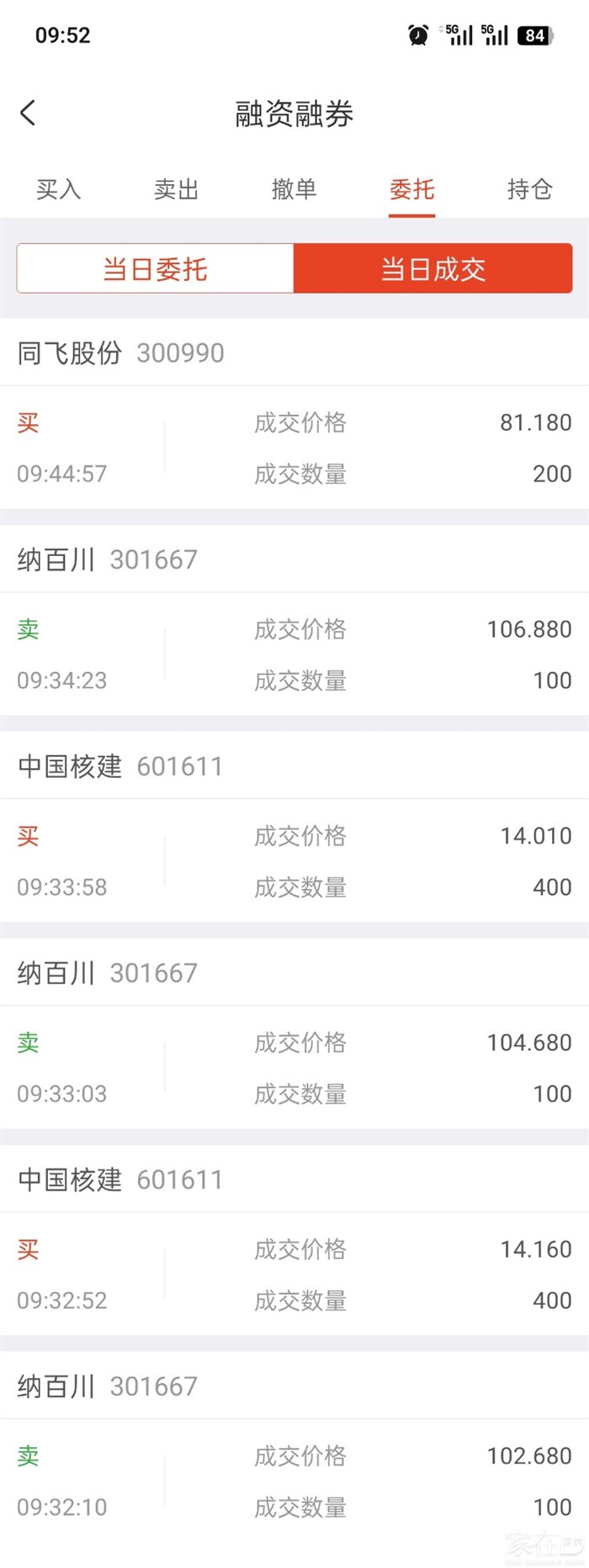Open 纳百川 sell record at 09:34:23
Viewport: 589px width, 1568px height.
tap(294, 620)
